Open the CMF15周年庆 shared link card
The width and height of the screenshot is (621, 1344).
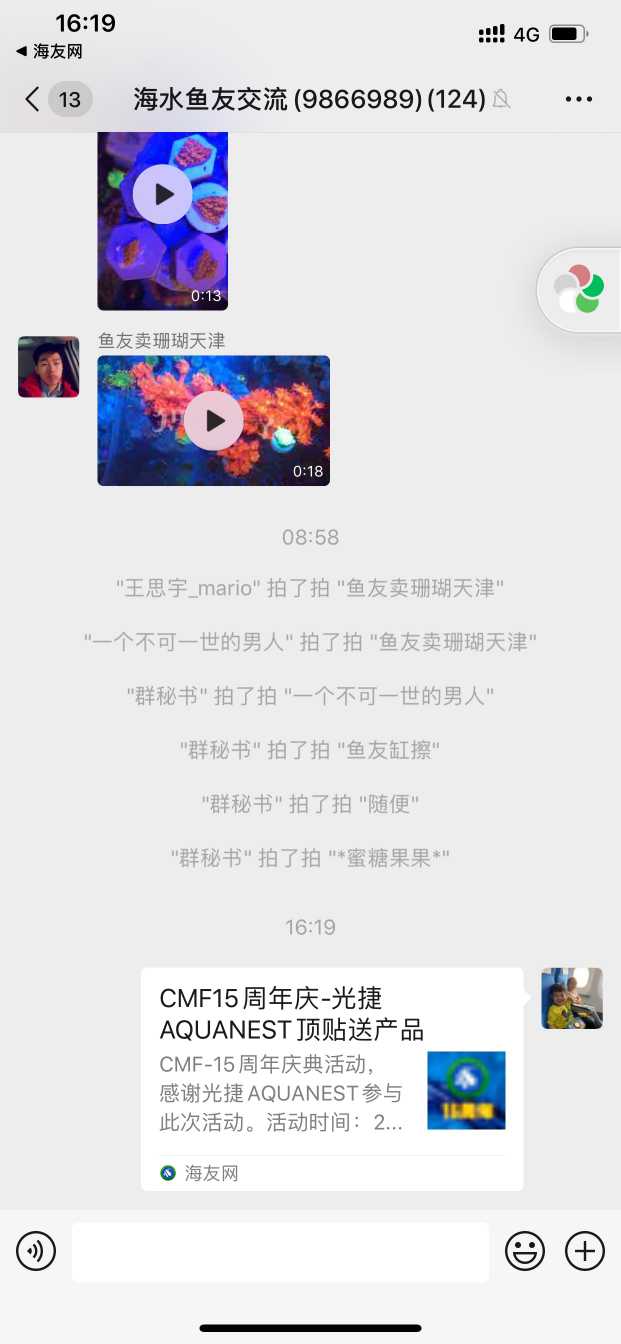pos(331,1078)
